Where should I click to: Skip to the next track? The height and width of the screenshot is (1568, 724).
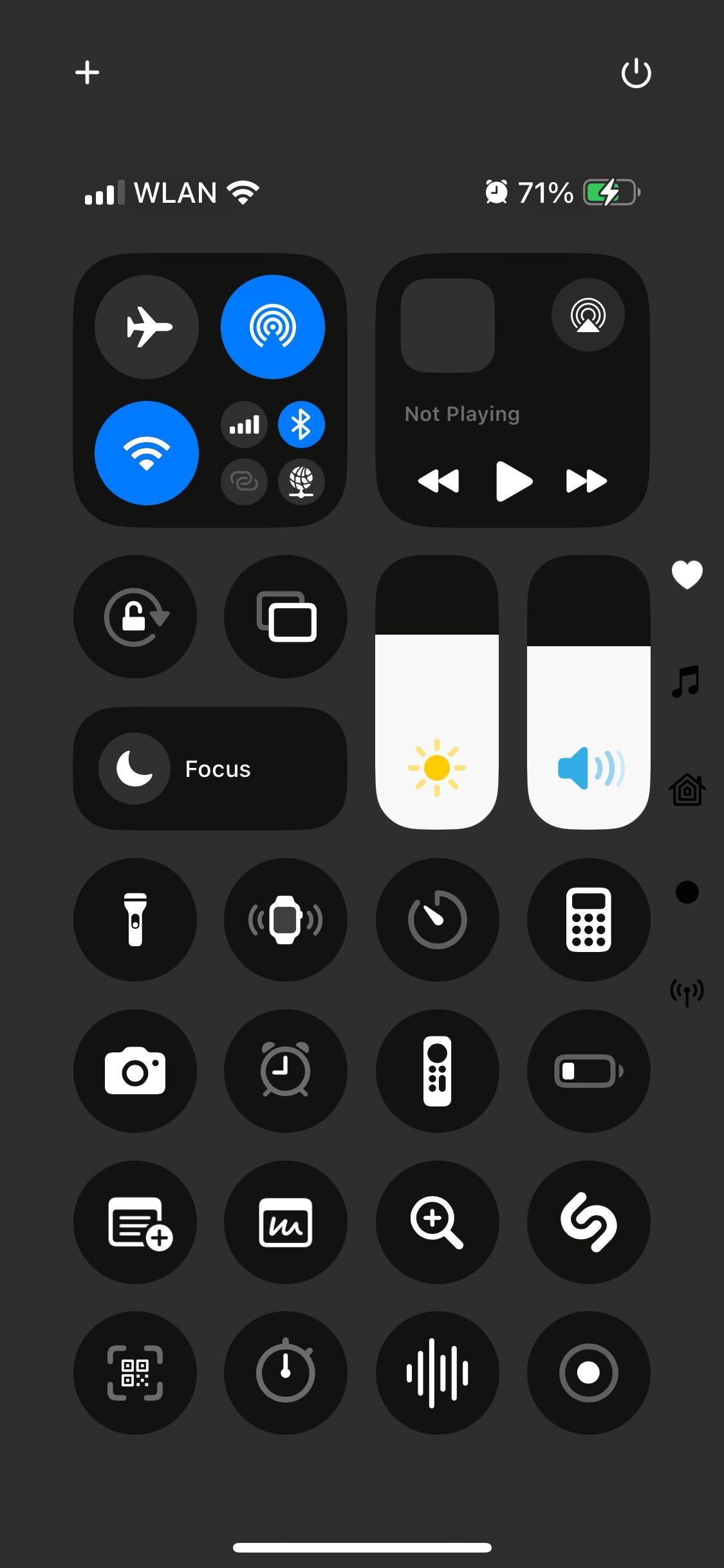(x=586, y=481)
